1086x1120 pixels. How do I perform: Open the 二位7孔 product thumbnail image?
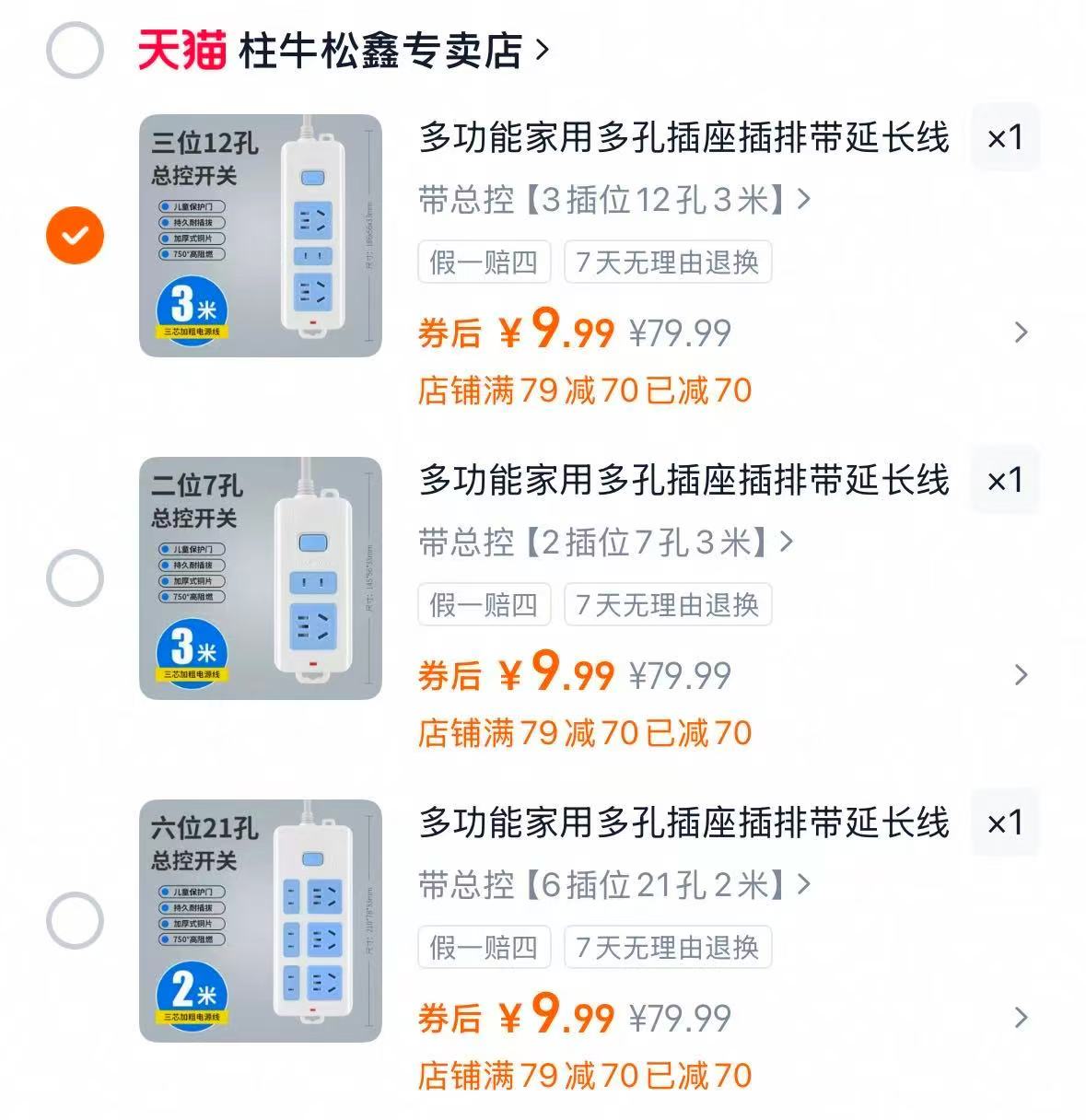click(261, 576)
